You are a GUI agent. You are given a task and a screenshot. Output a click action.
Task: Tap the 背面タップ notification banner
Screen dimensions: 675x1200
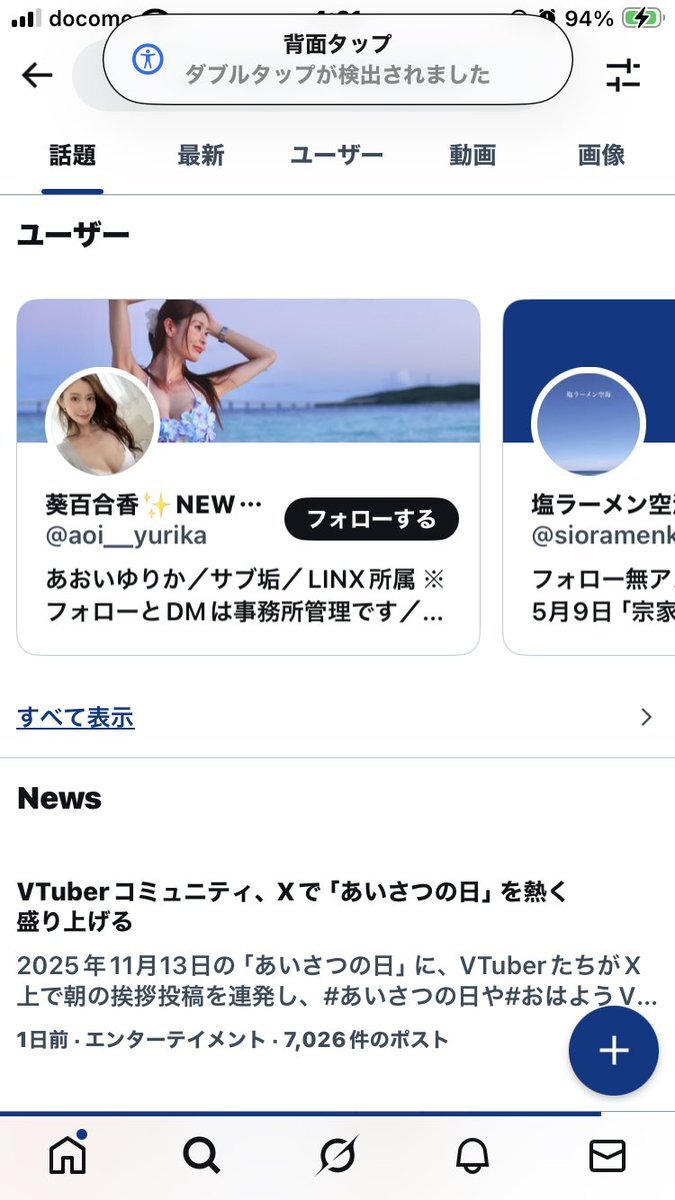point(337,59)
